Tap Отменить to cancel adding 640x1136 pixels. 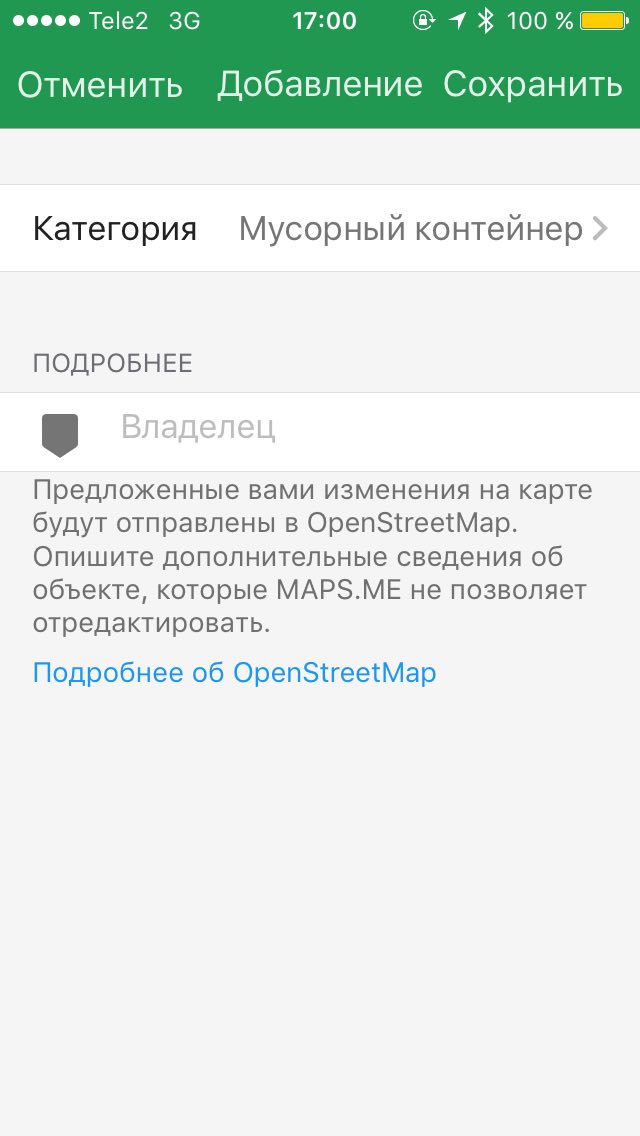pos(100,85)
